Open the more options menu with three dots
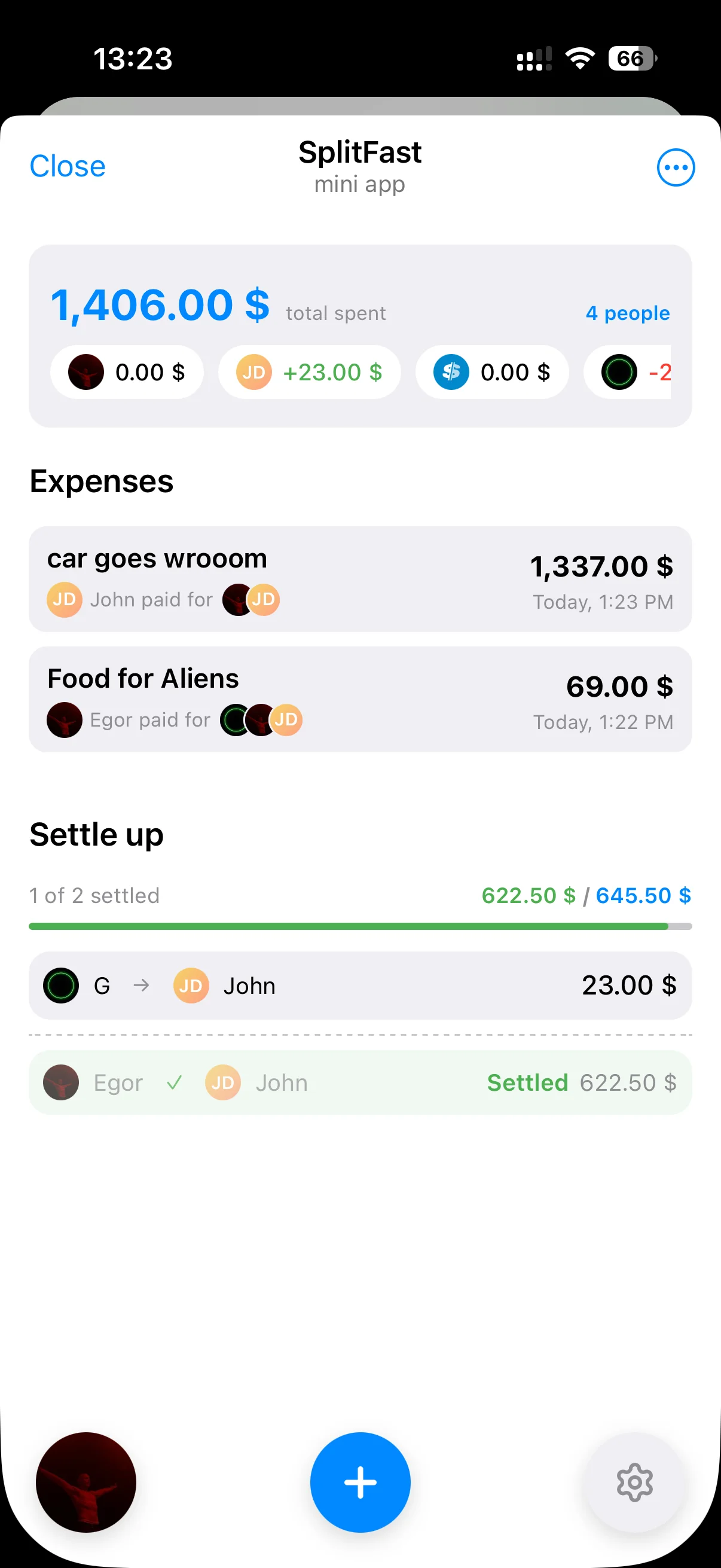The height and width of the screenshot is (1568, 721). click(676, 167)
